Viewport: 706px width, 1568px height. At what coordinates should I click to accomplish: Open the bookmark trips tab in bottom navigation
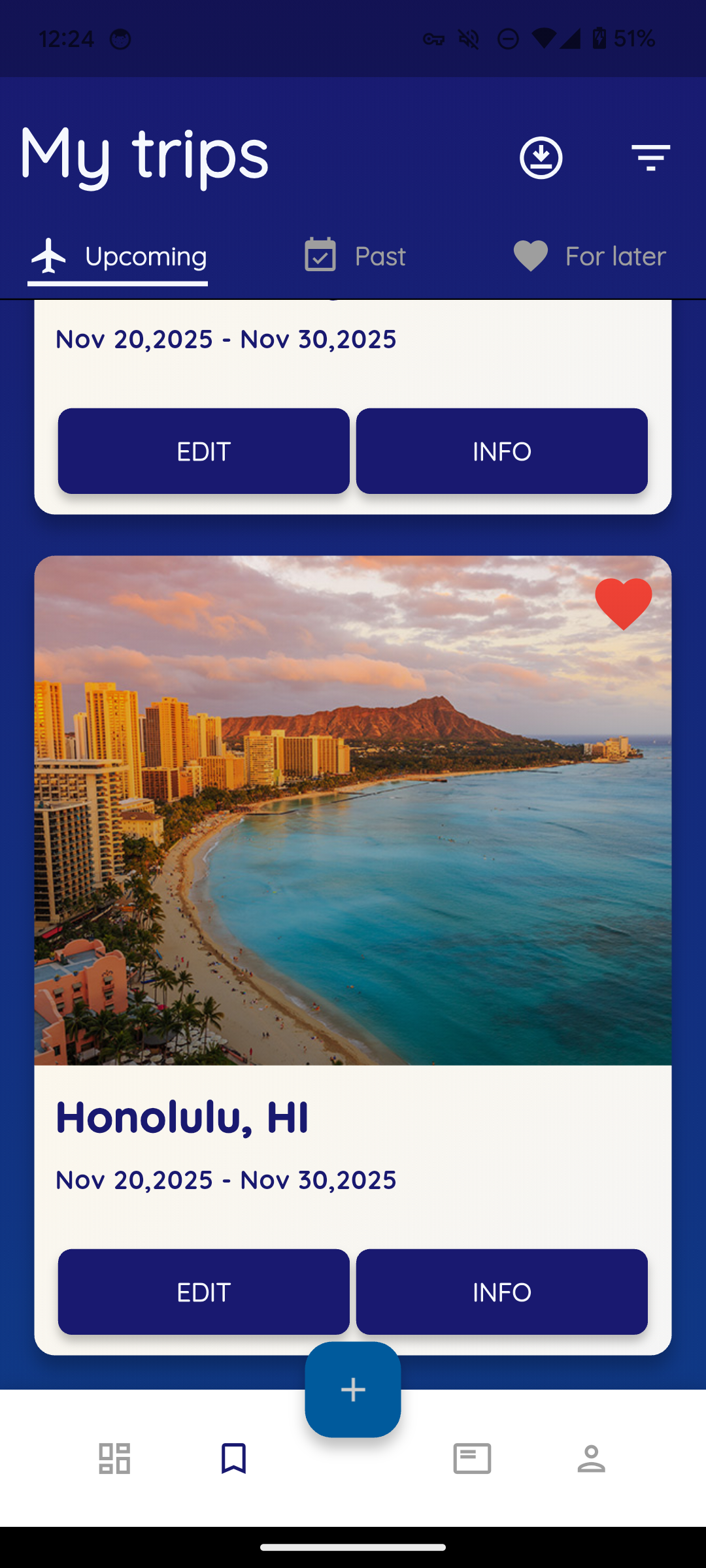233,1458
